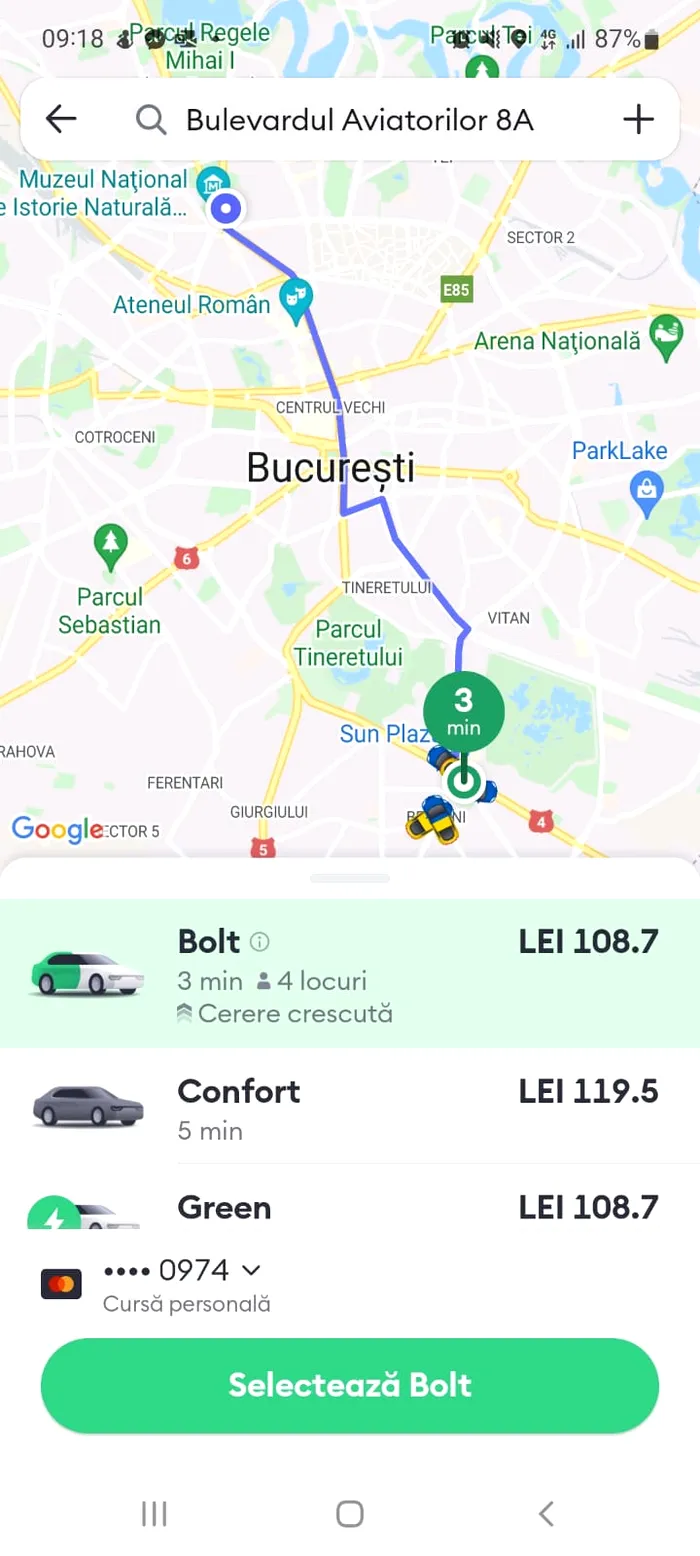The width and height of the screenshot is (700, 1556).
Task: Confirm with Selectează Bolt button
Action: [350, 1385]
